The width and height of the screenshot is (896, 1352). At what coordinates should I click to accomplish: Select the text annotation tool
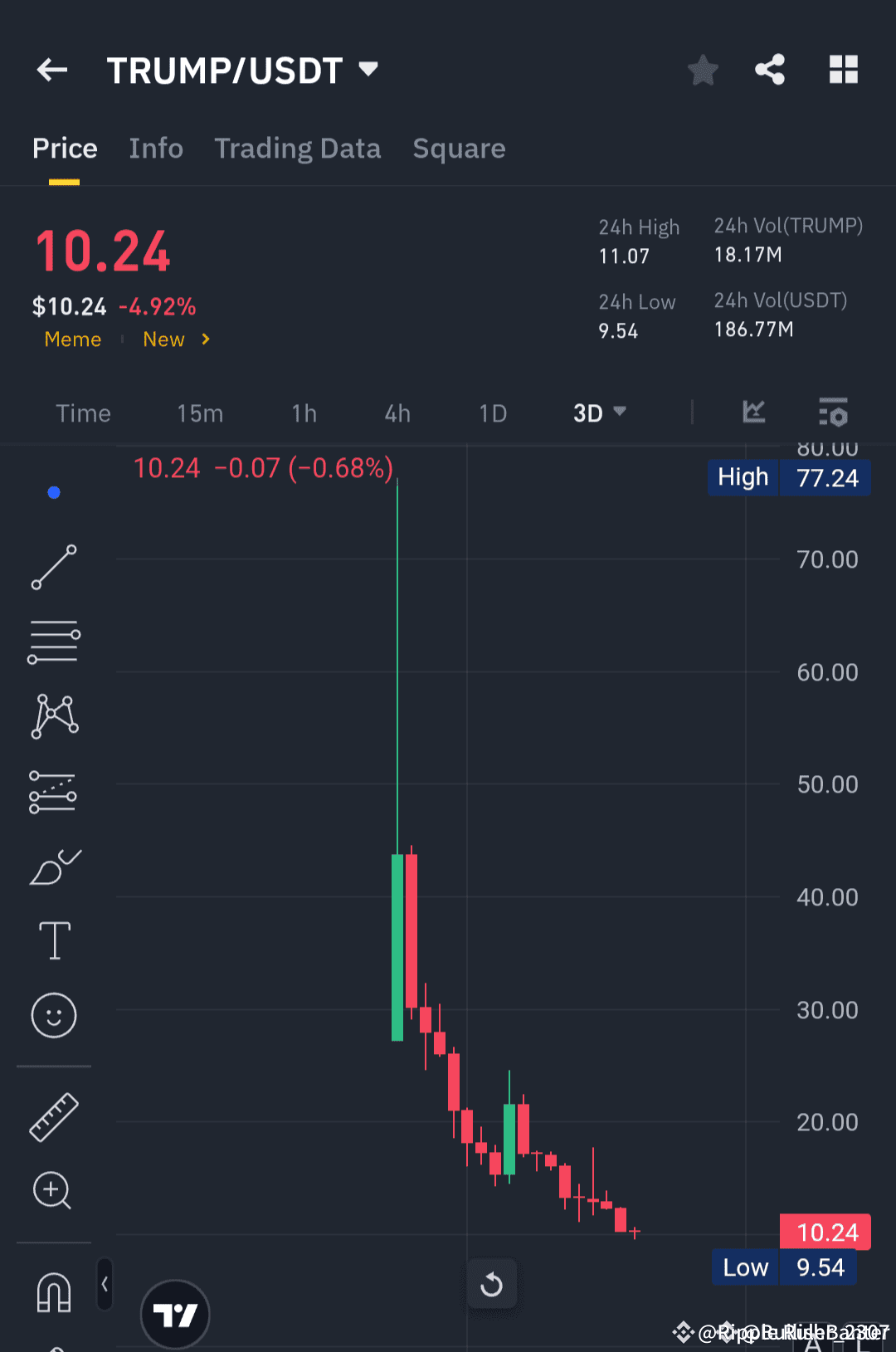pos(53,940)
